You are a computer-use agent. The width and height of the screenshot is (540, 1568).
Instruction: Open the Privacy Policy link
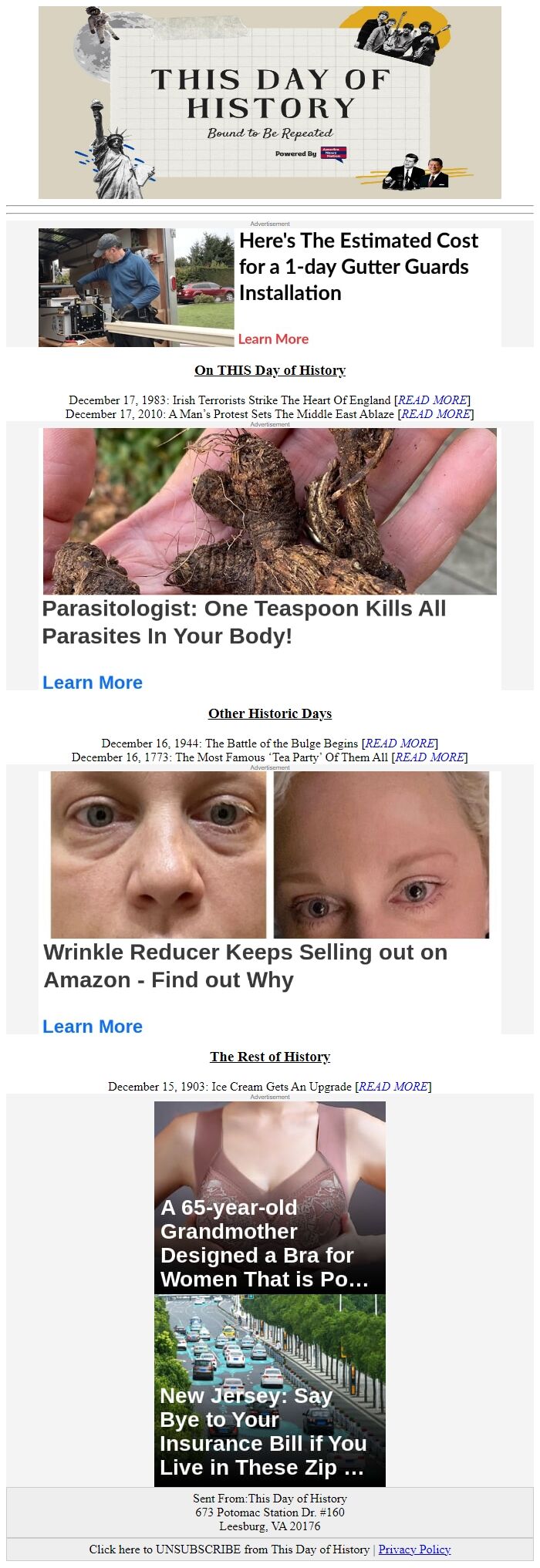414,1549
